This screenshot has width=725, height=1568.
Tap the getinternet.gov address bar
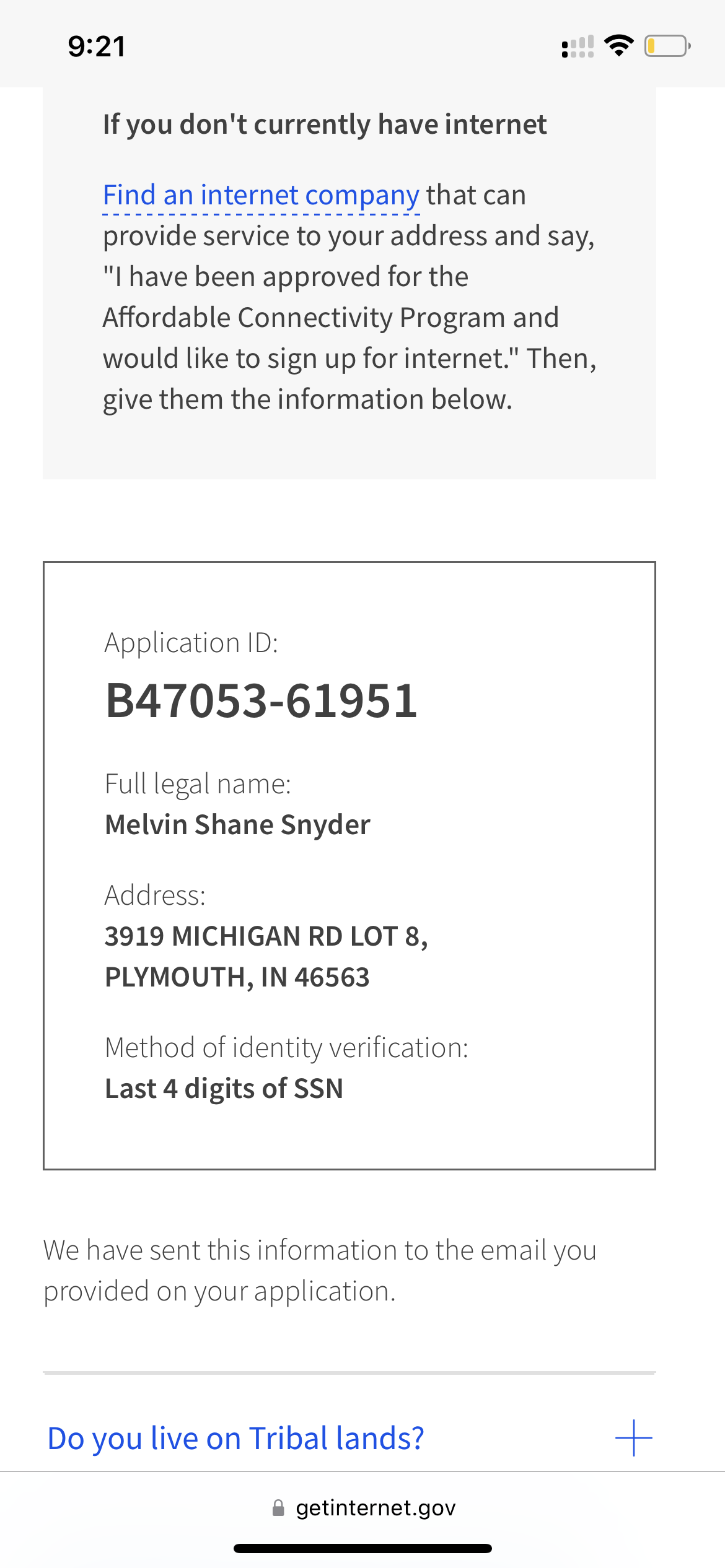point(363,1507)
